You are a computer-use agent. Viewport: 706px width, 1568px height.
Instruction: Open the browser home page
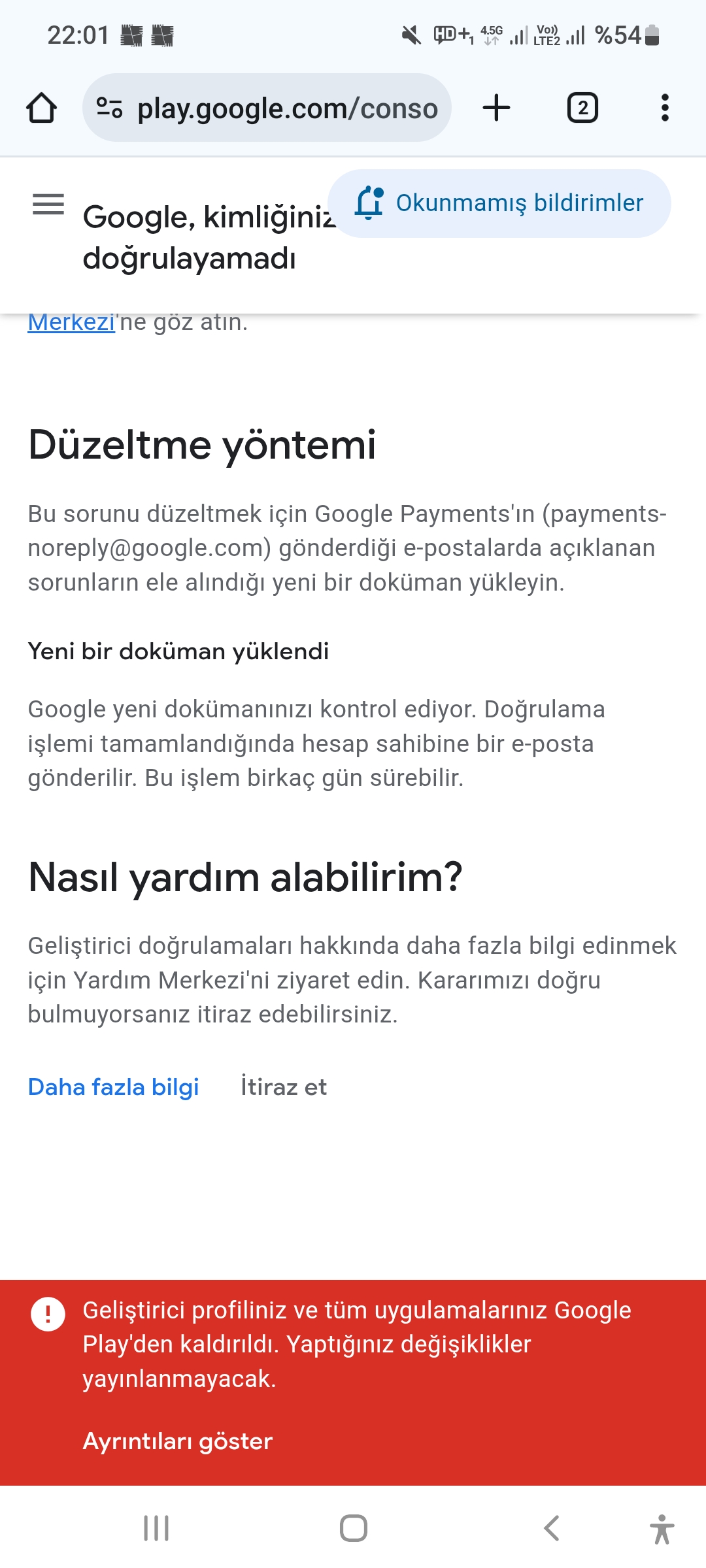[x=41, y=108]
